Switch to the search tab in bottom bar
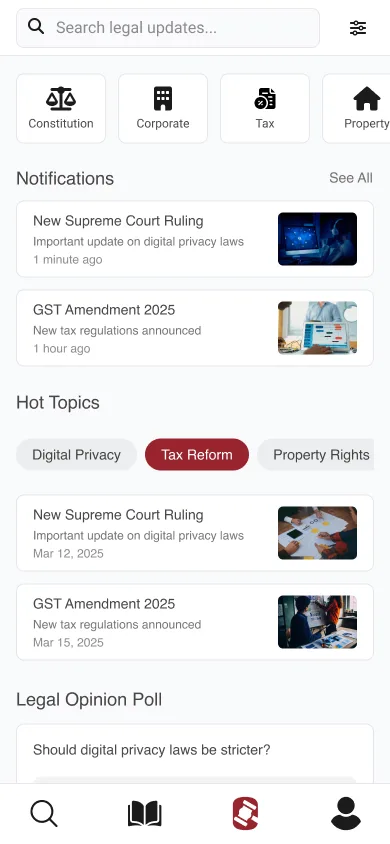 44,813
